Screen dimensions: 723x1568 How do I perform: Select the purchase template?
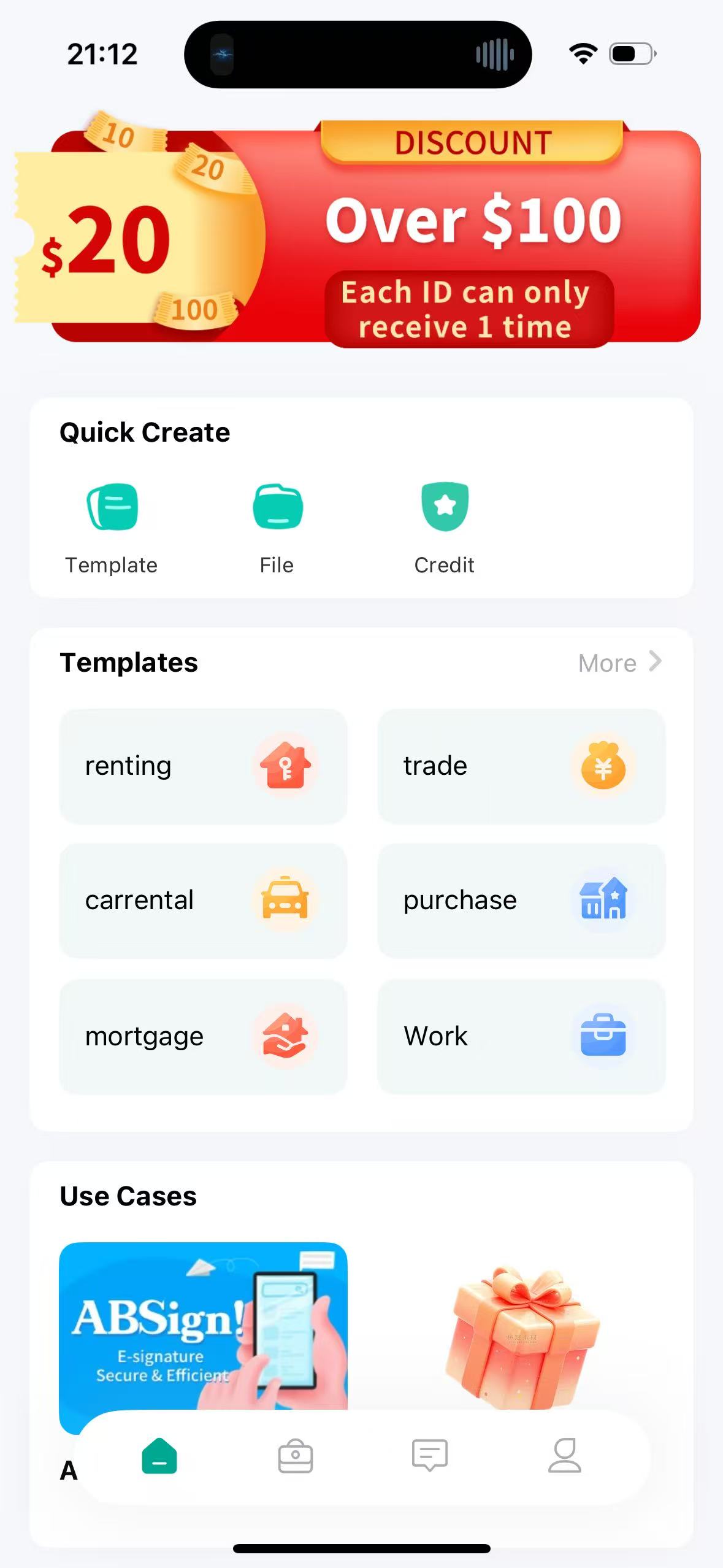pyautogui.click(x=521, y=901)
